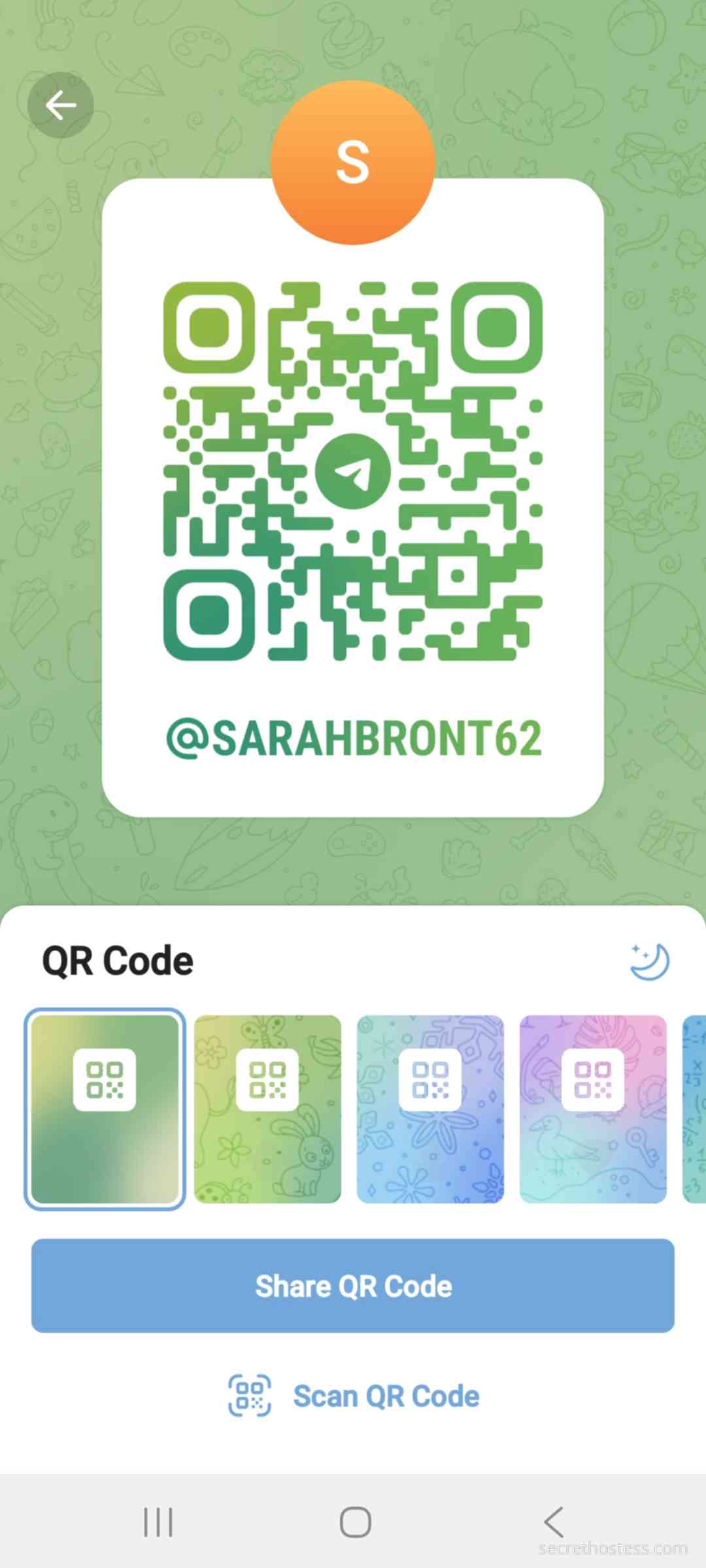
Task: Open Scan QR Code
Action: tap(353, 1396)
